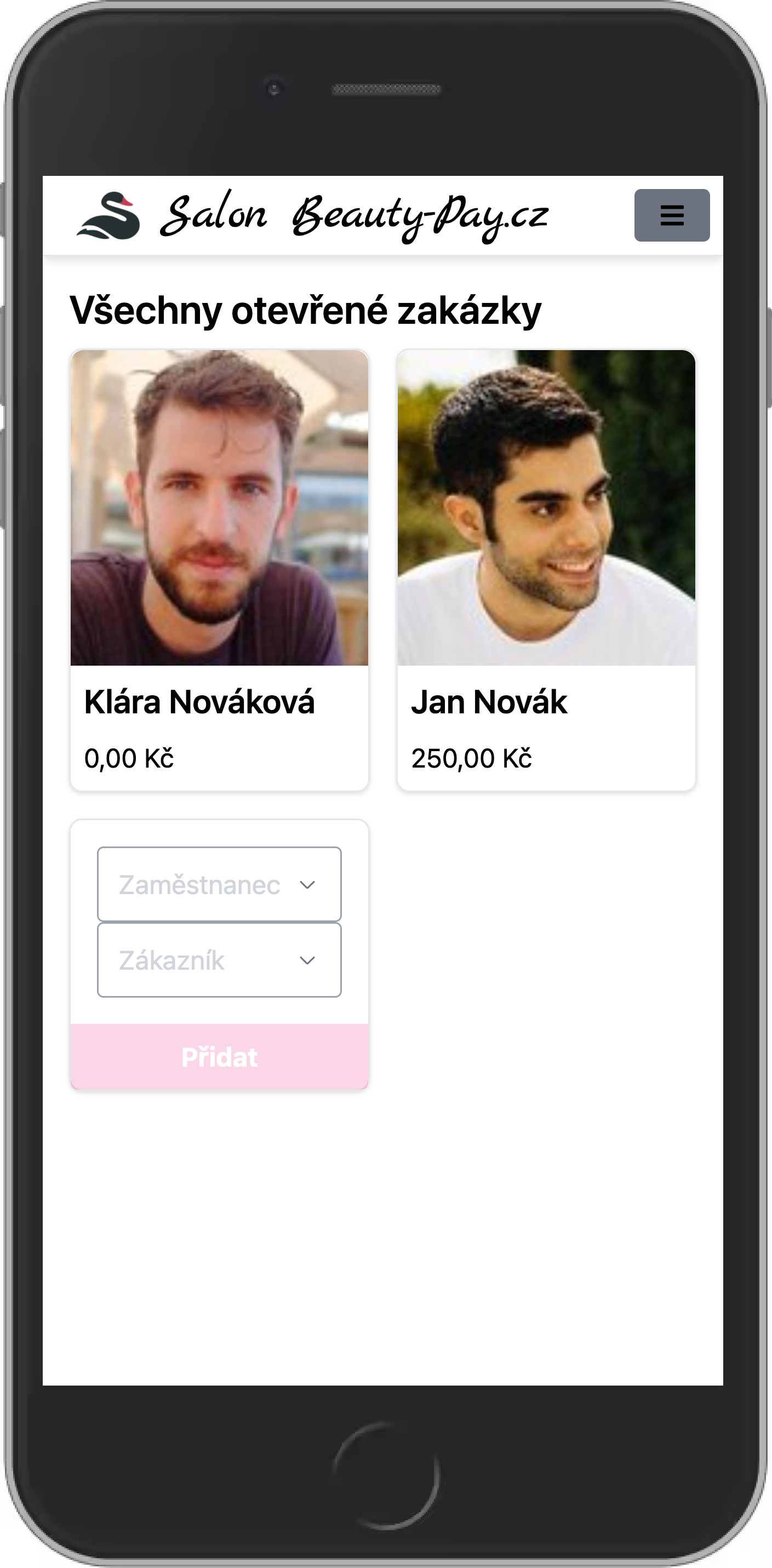Viewport: 772px width, 1568px height.
Task: Expand the Zaměstnanec dropdown
Action: click(x=219, y=884)
